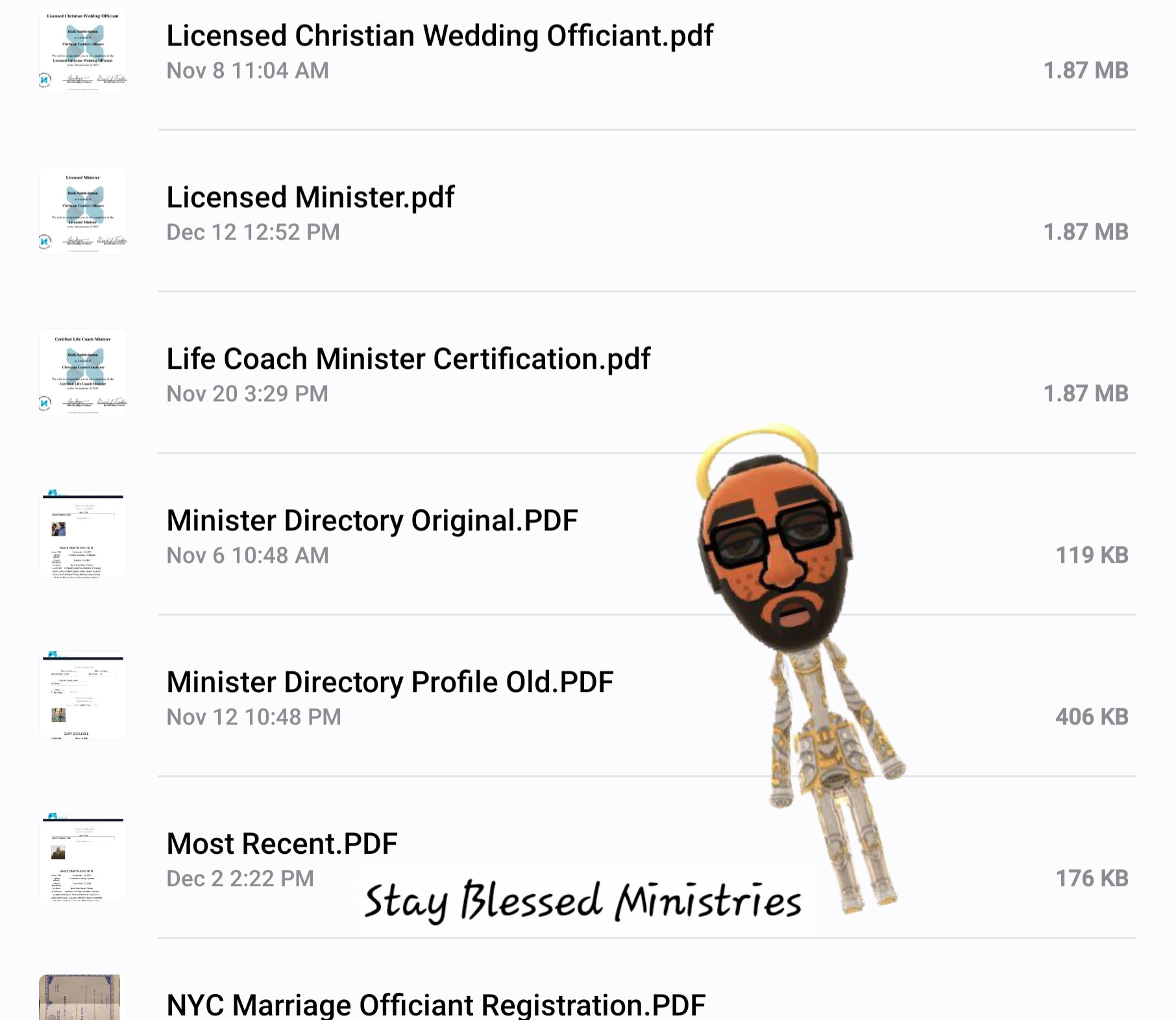1176x1020 pixels.
Task: Open Minister Directory Original.PDF
Action: tap(372, 521)
